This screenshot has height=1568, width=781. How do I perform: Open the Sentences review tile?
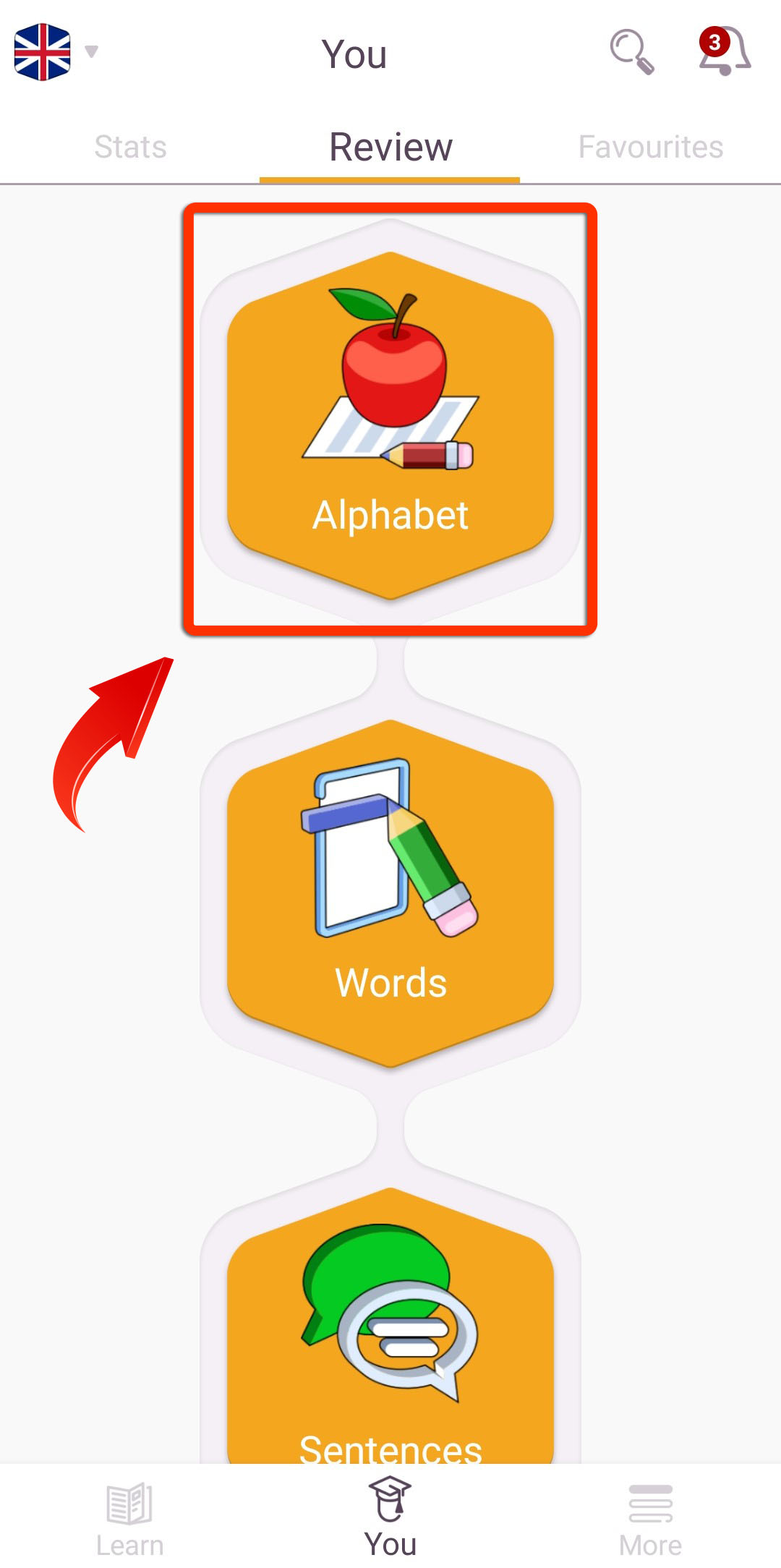390,1325
